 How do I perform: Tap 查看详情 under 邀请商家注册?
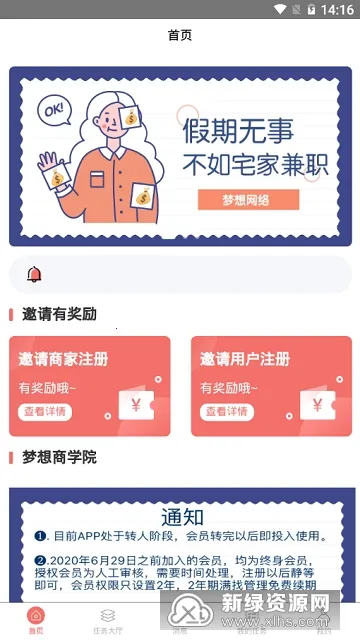pos(45,412)
